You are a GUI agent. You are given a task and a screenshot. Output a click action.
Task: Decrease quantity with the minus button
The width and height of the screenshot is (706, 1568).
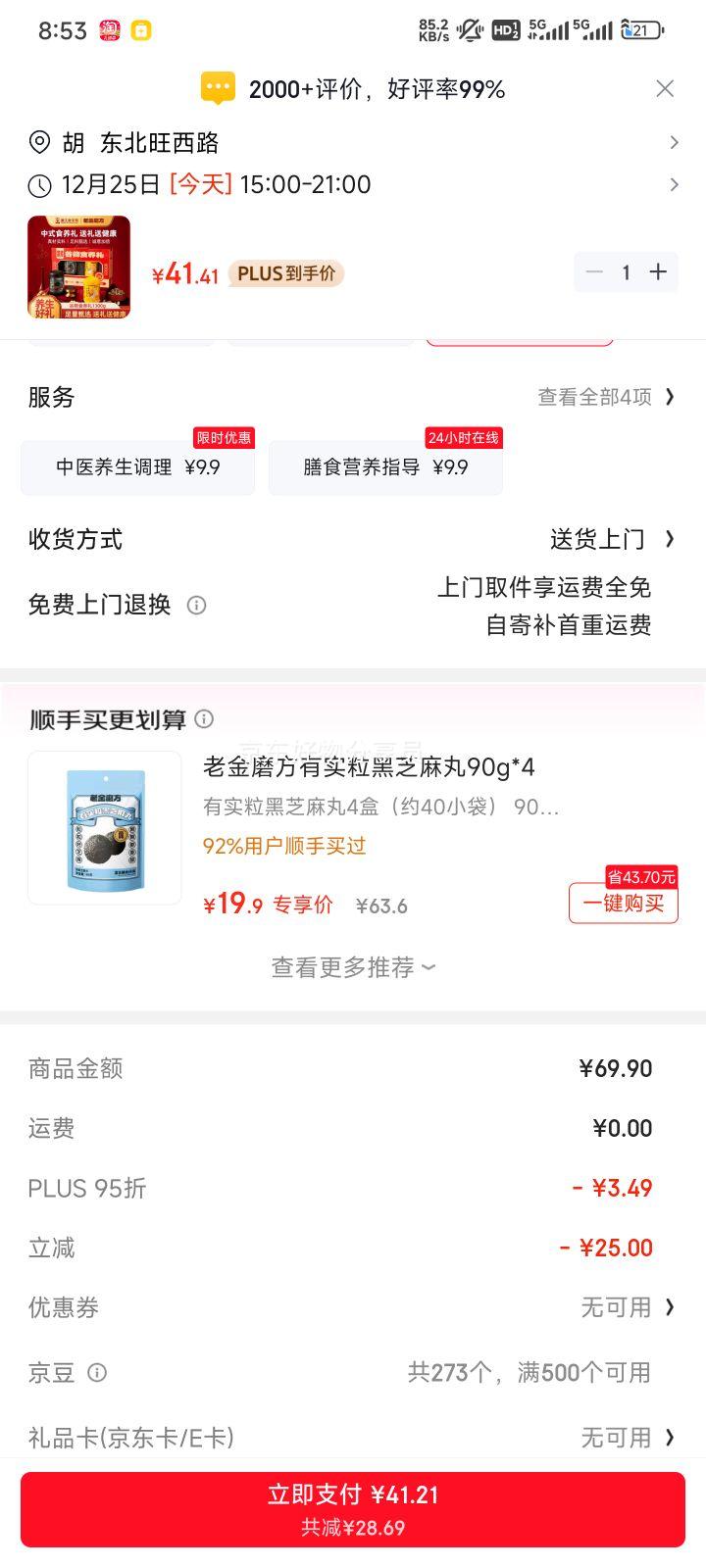coord(592,272)
